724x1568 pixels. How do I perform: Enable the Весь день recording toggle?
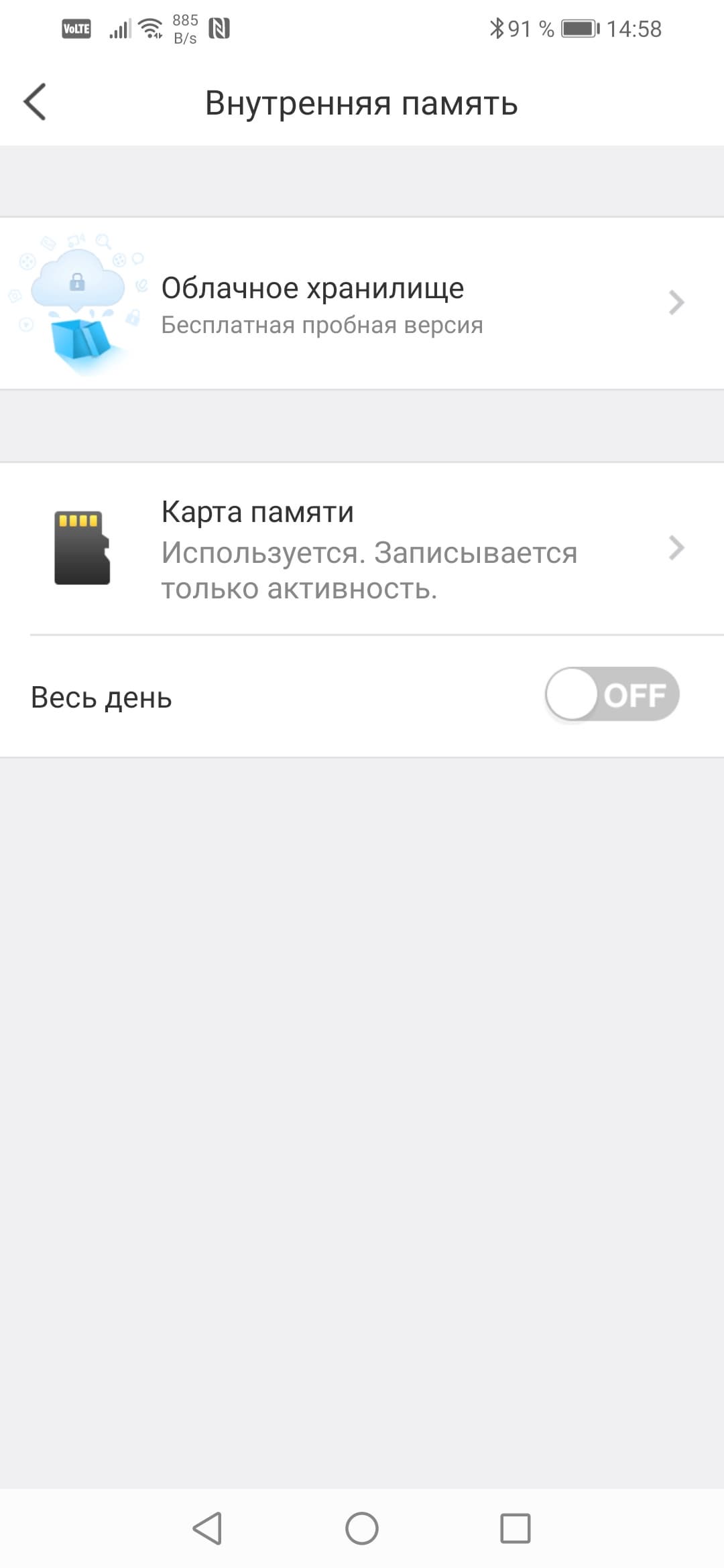611,695
